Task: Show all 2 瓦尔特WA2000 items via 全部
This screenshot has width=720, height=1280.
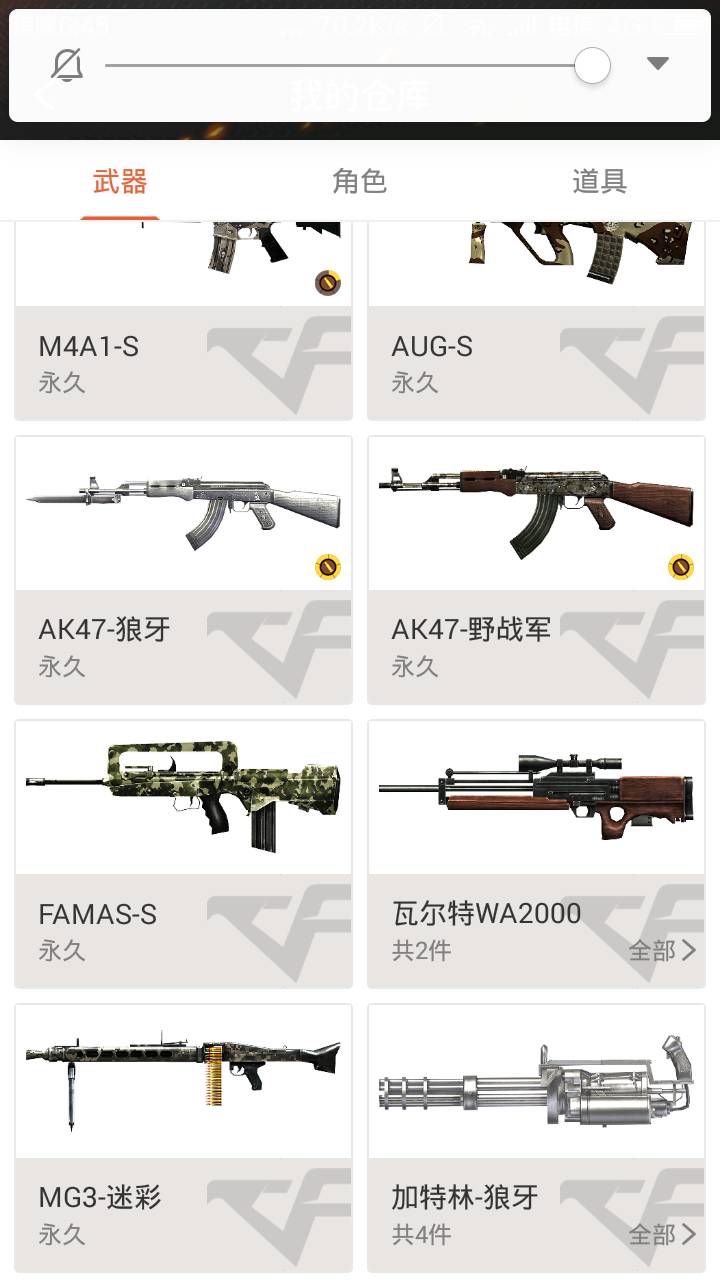Action: (x=662, y=951)
